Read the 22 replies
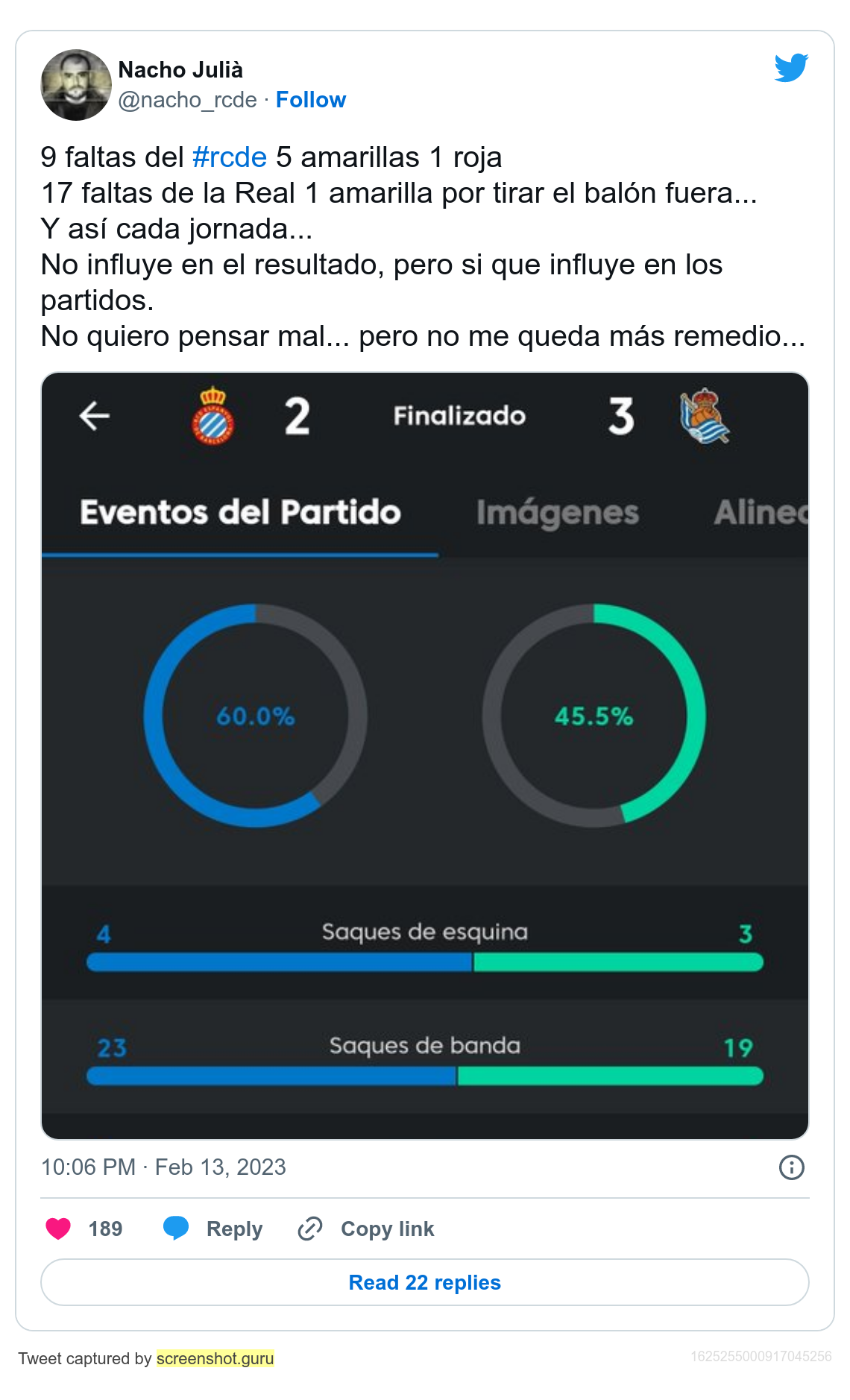This screenshot has height=1400, width=850. pyautogui.click(x=425, y=1282)
